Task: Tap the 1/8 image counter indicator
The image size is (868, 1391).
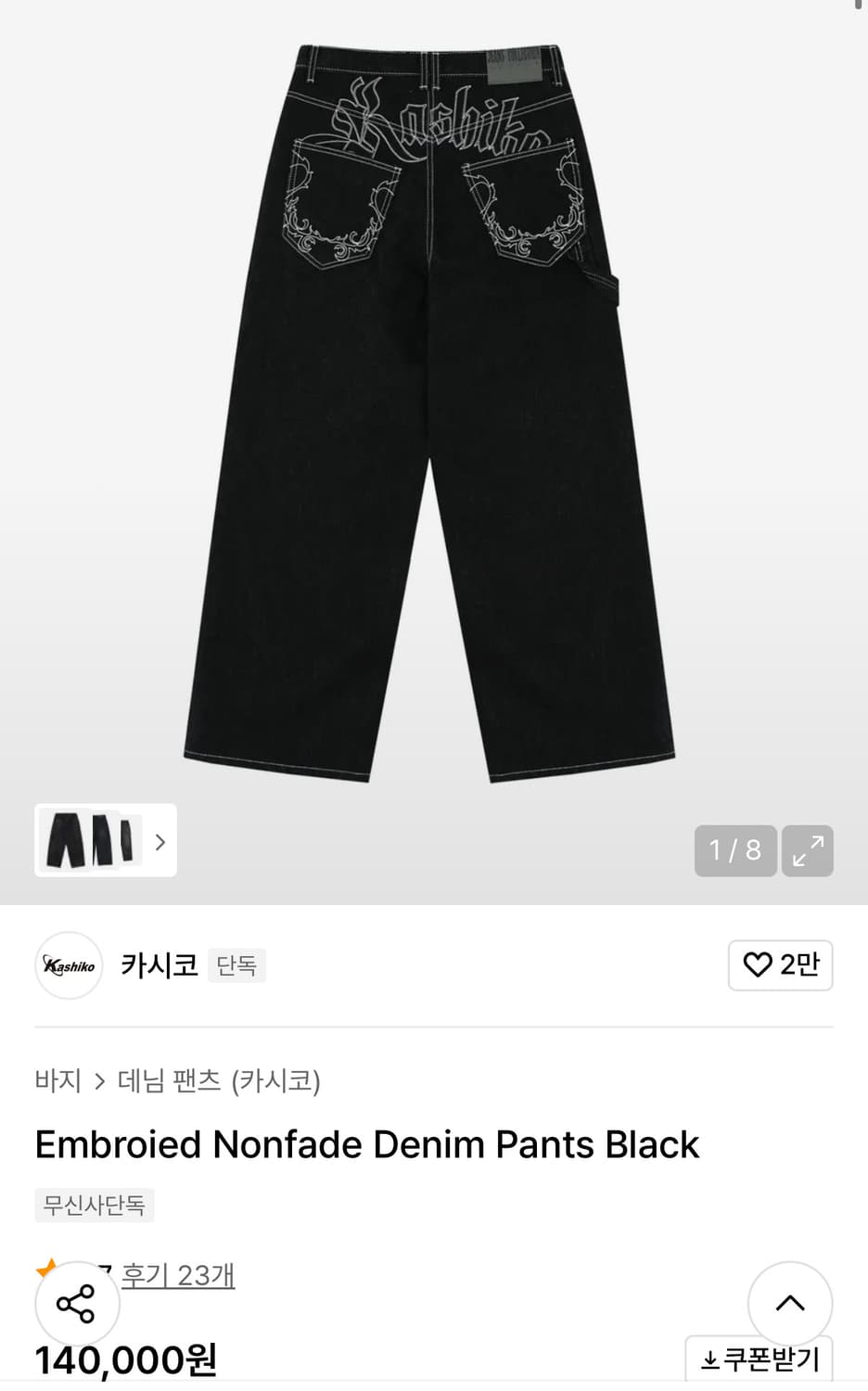Action: (x=735, y=850)
